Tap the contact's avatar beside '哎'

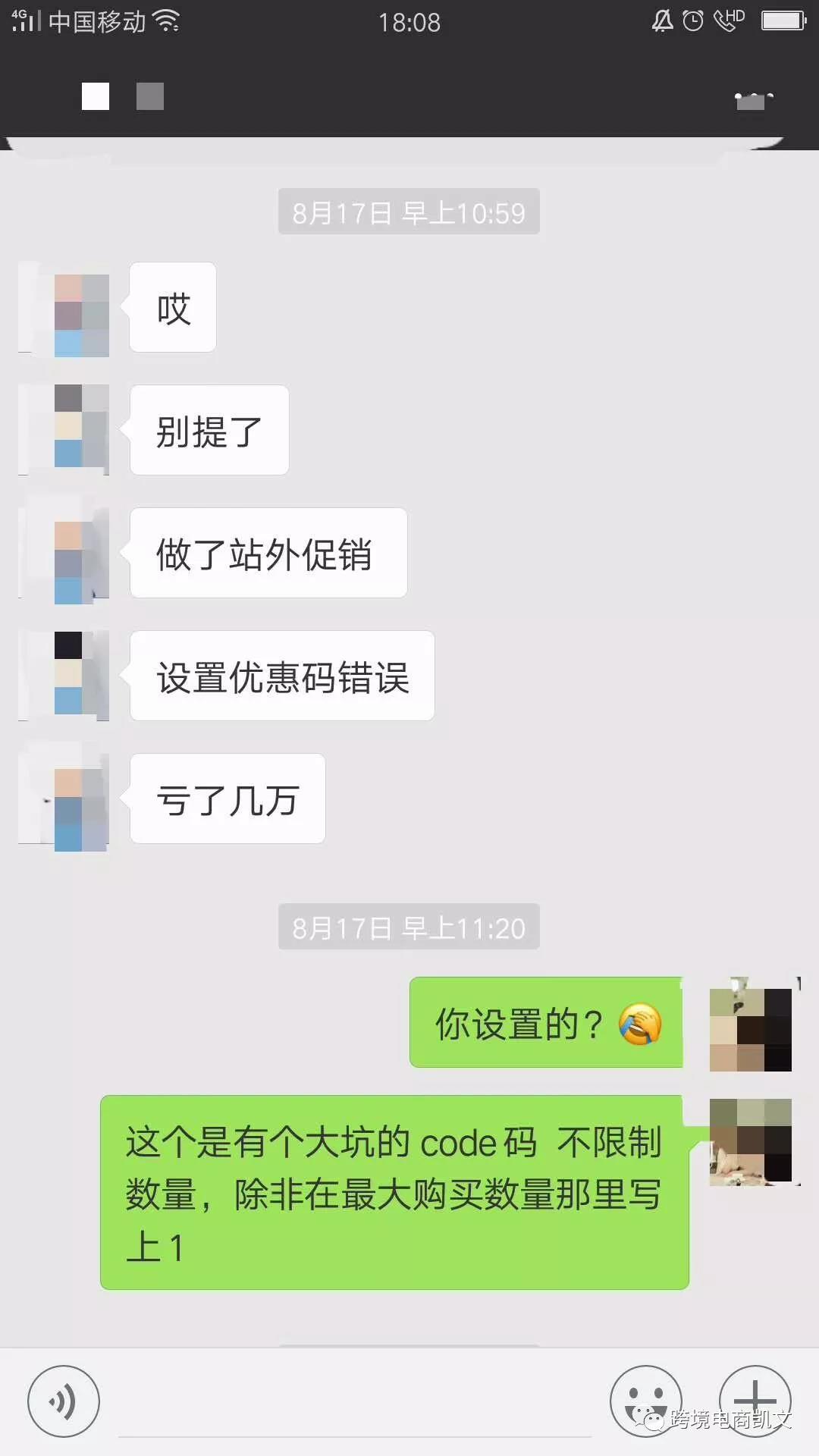tap(64, 307)
